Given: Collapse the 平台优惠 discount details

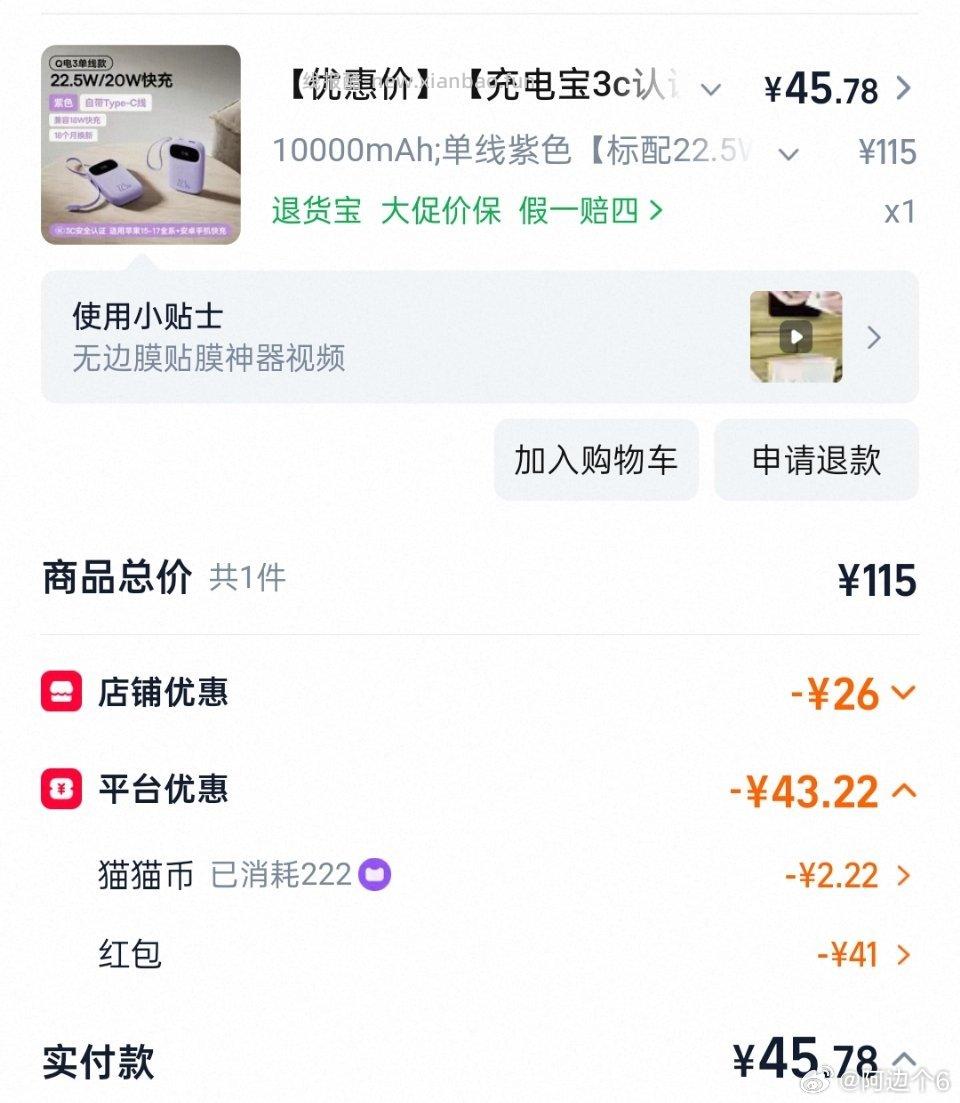Looking at the screenshot, I should pyautogui.click(x=903, y=789).
